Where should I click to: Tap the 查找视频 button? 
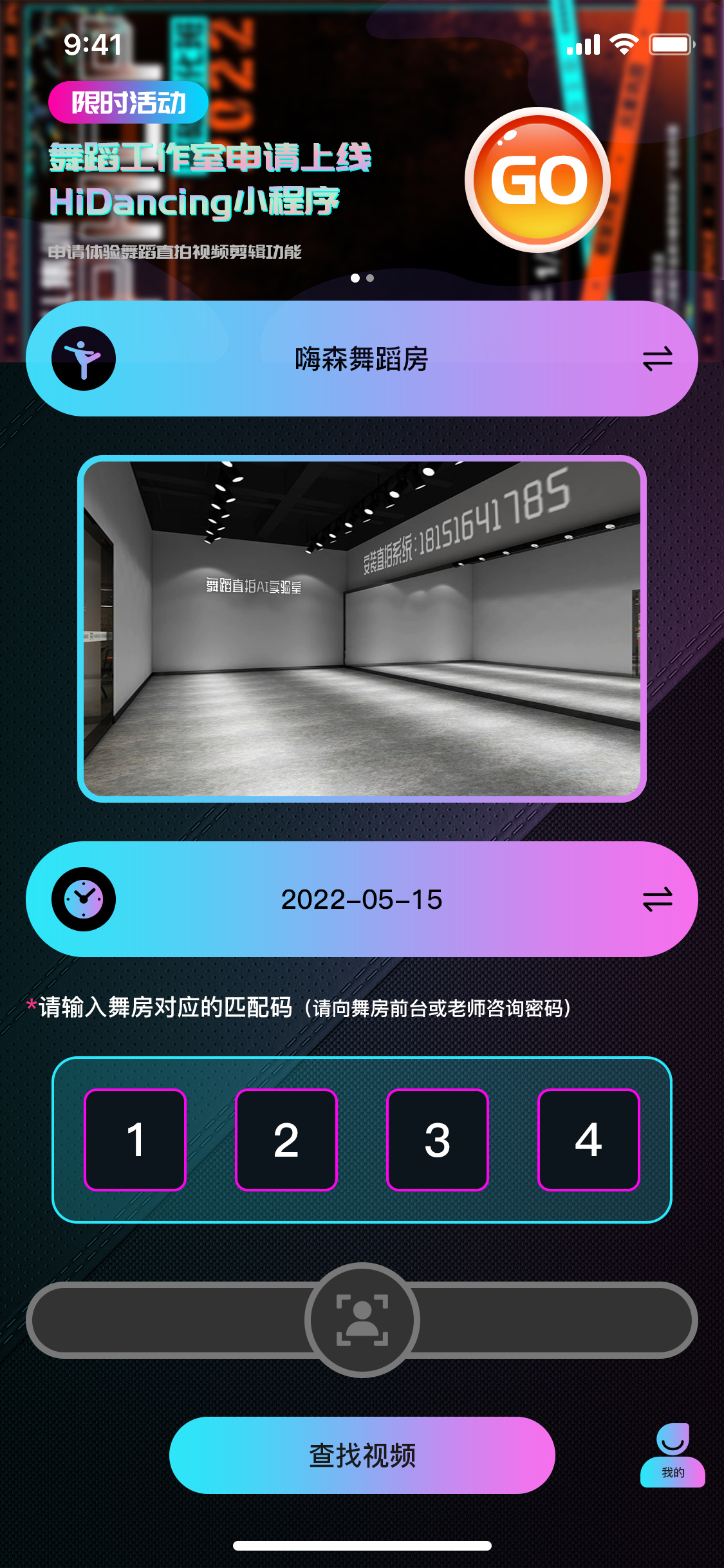[362, 1455]
